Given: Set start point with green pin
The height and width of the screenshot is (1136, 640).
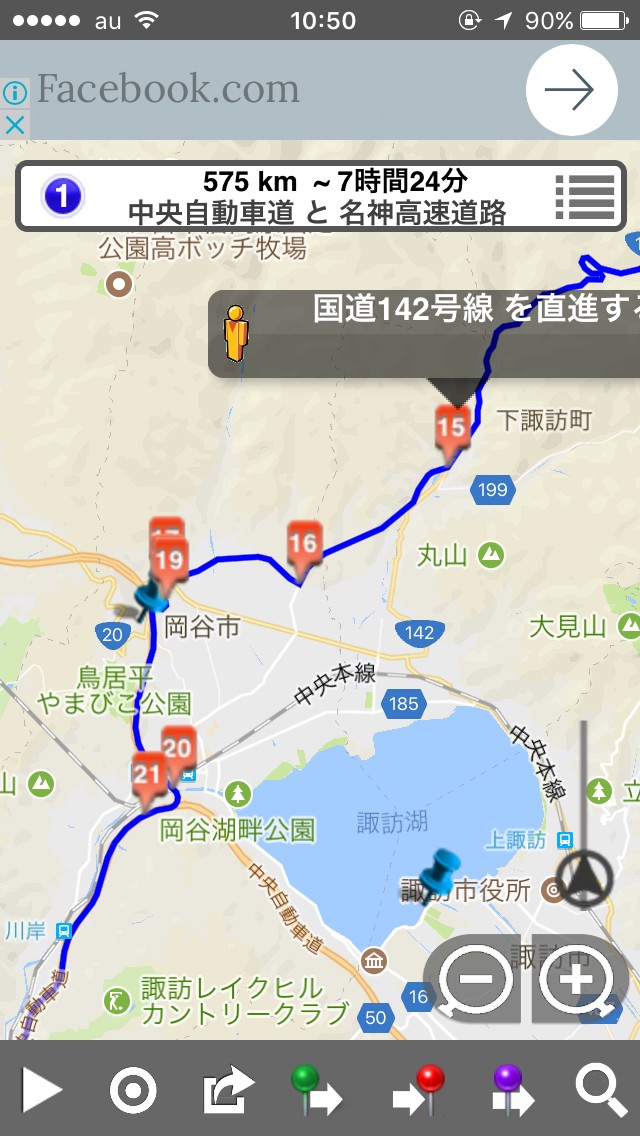Looking at the screenshot, I should [316, 1090].
